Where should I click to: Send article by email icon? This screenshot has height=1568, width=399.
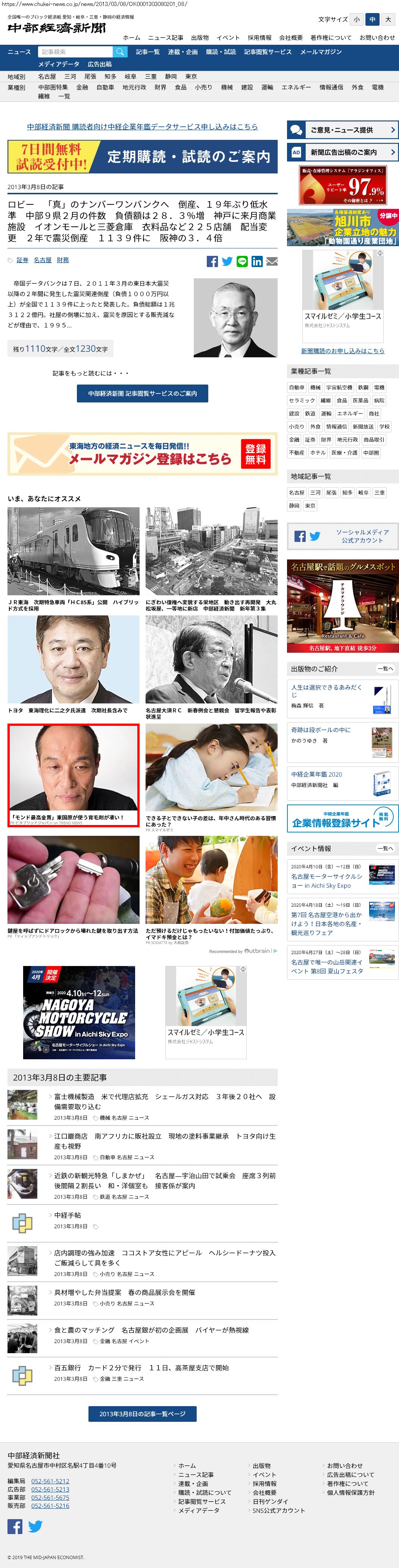coord(272,262)
